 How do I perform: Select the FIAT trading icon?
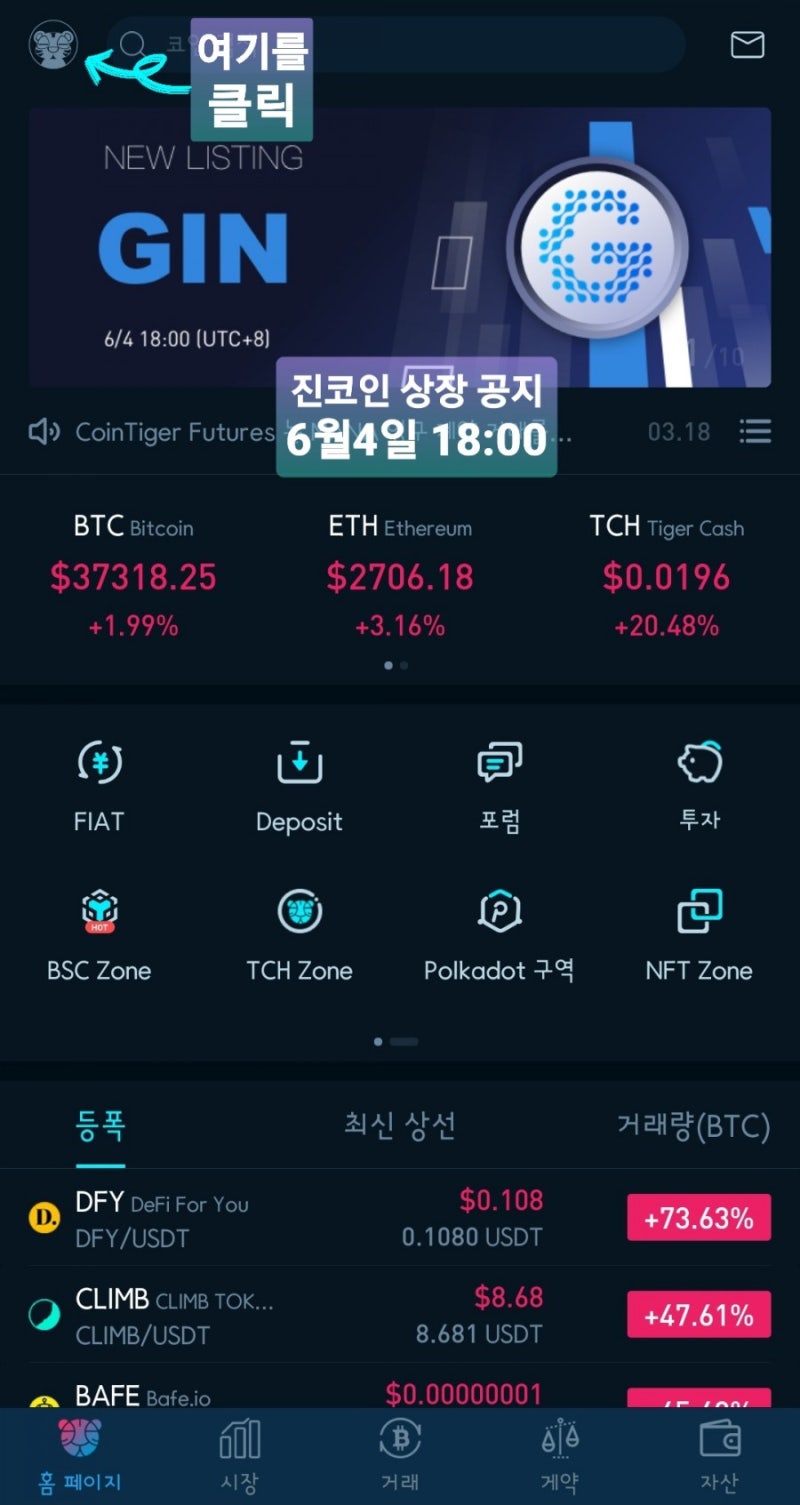click(x=100, y=785)
